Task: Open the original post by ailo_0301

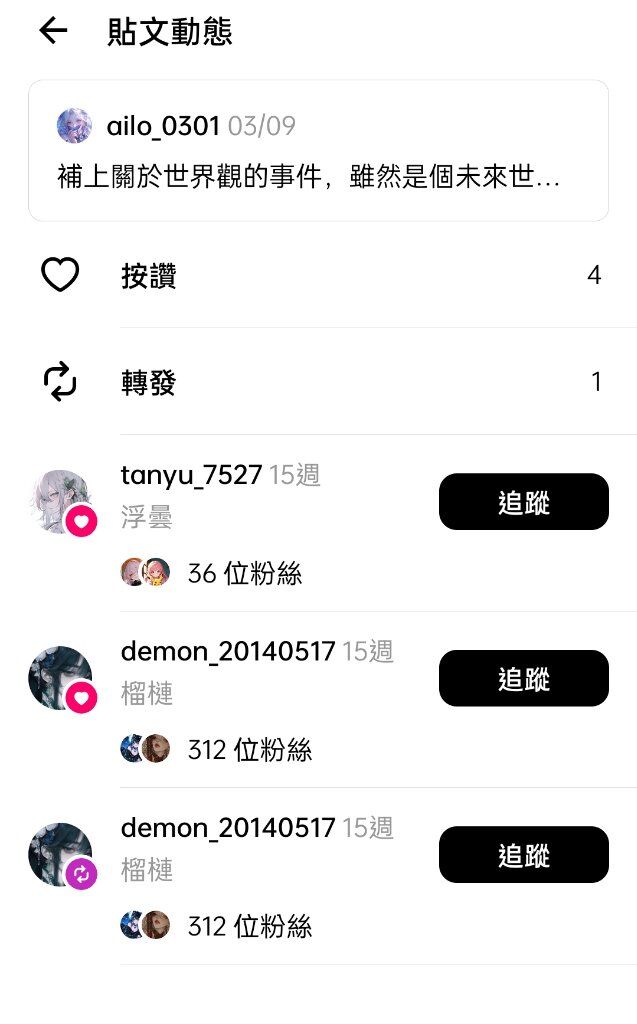Action: pos(318,151)
